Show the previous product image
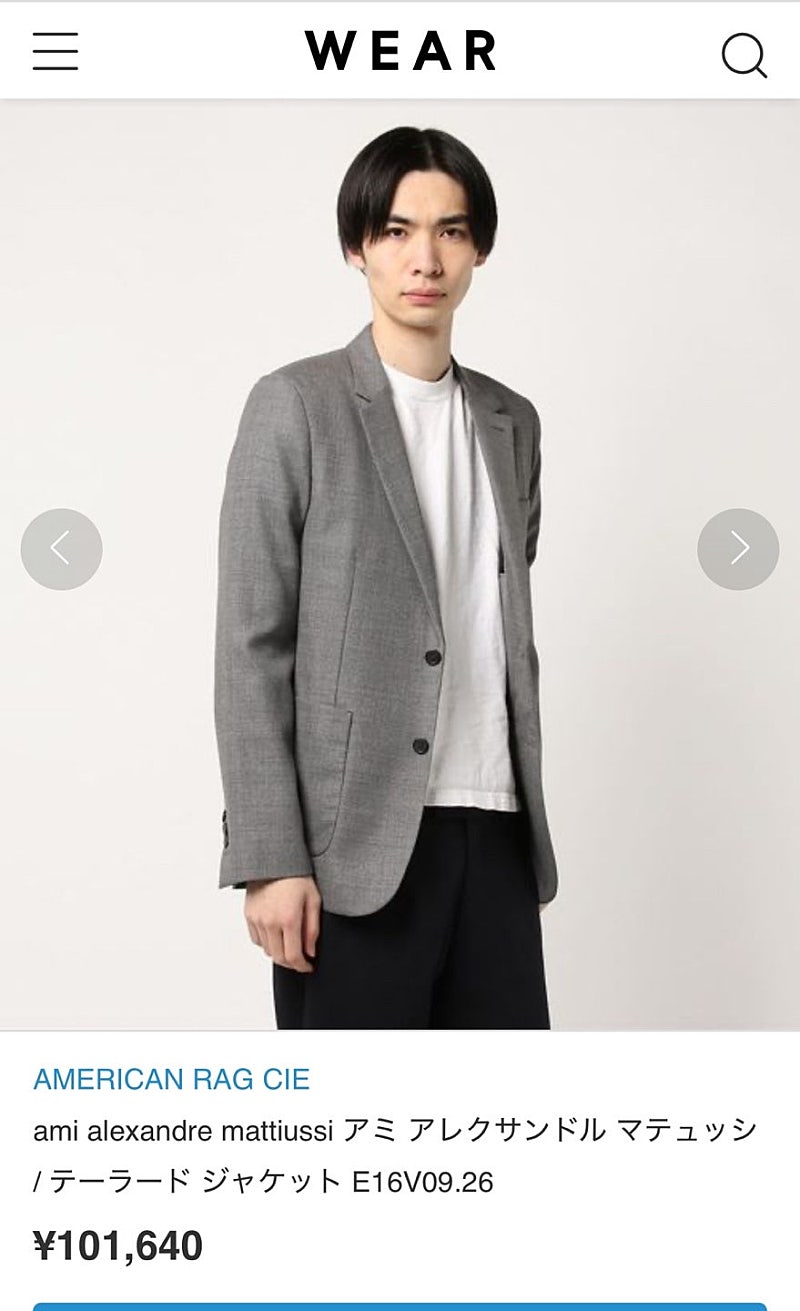800x1311 pixels. click(61, 549)
